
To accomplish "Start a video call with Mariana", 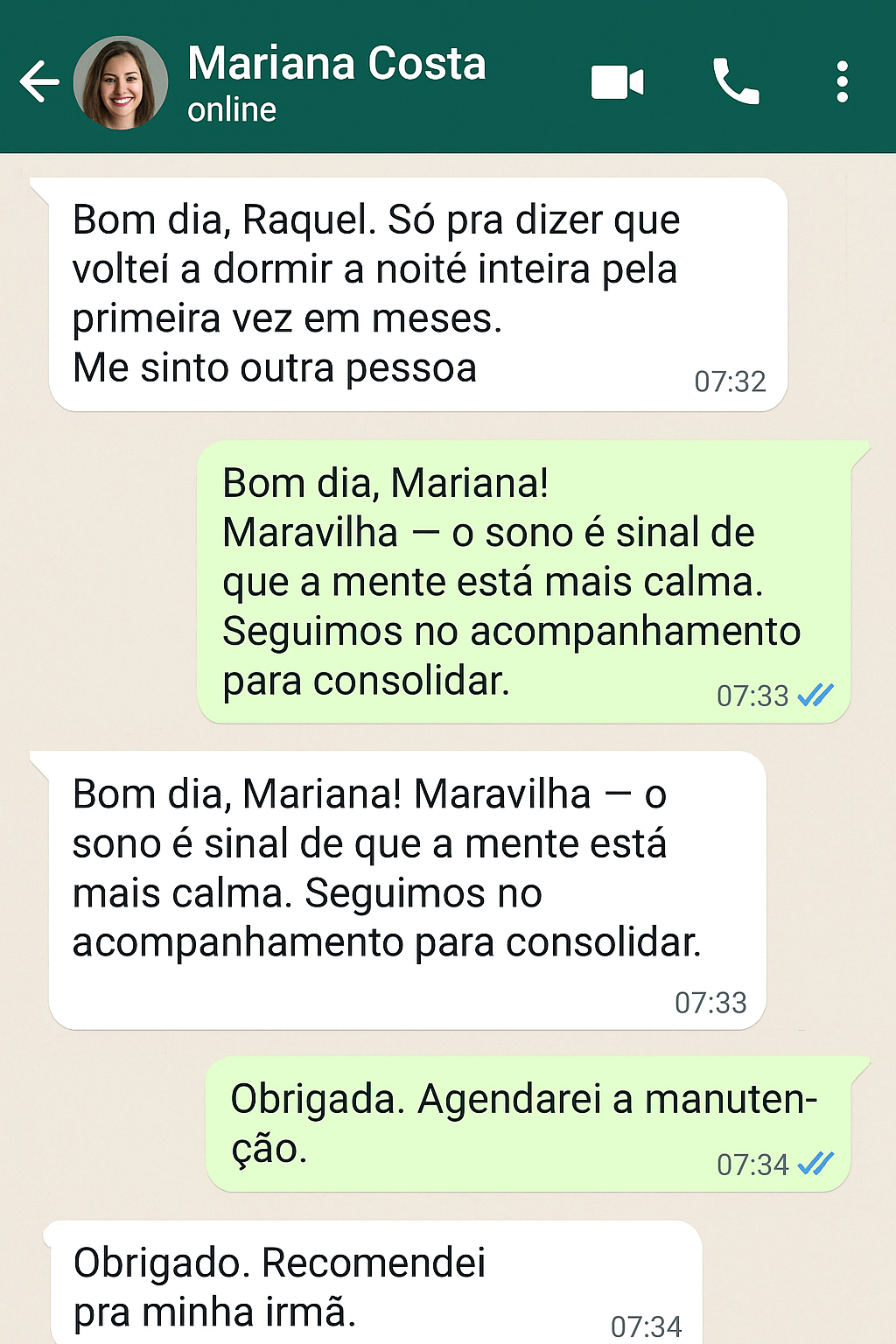I will (x=617, y=82).
